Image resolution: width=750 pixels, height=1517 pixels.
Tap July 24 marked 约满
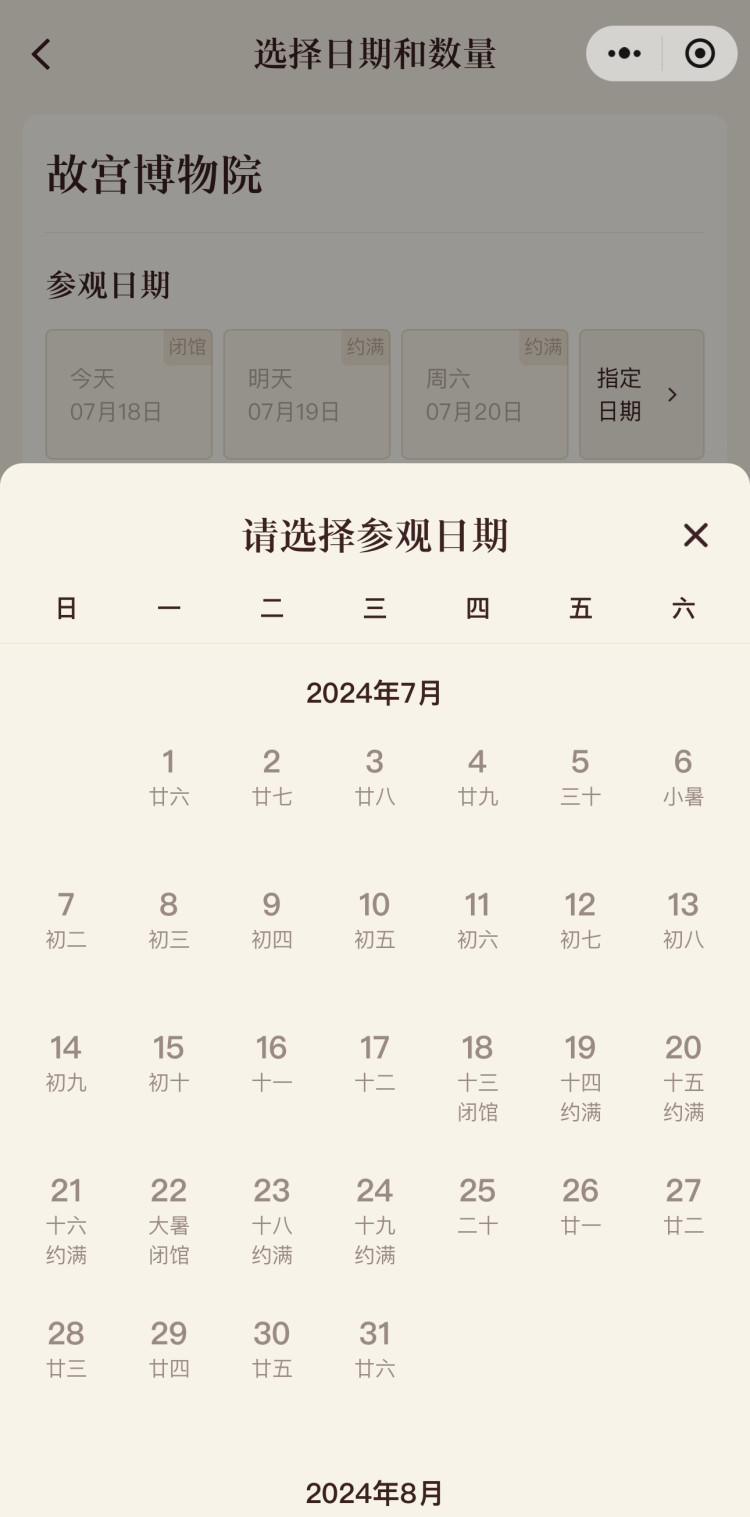(375, 1221)
